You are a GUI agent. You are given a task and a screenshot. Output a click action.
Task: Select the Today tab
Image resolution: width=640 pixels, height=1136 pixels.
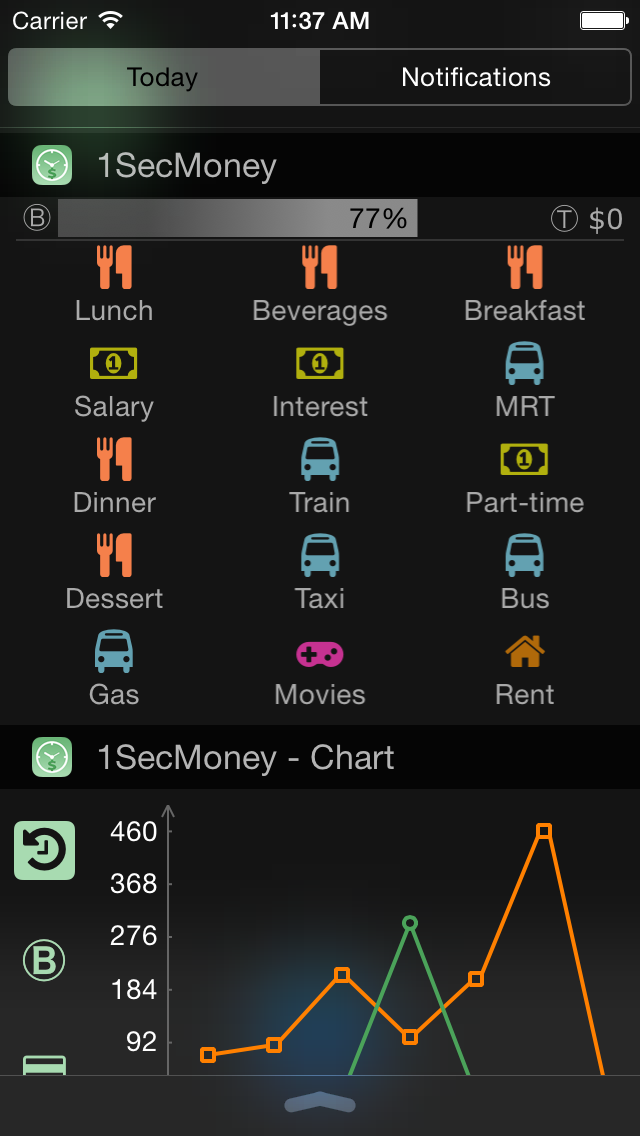coord(163,77)
